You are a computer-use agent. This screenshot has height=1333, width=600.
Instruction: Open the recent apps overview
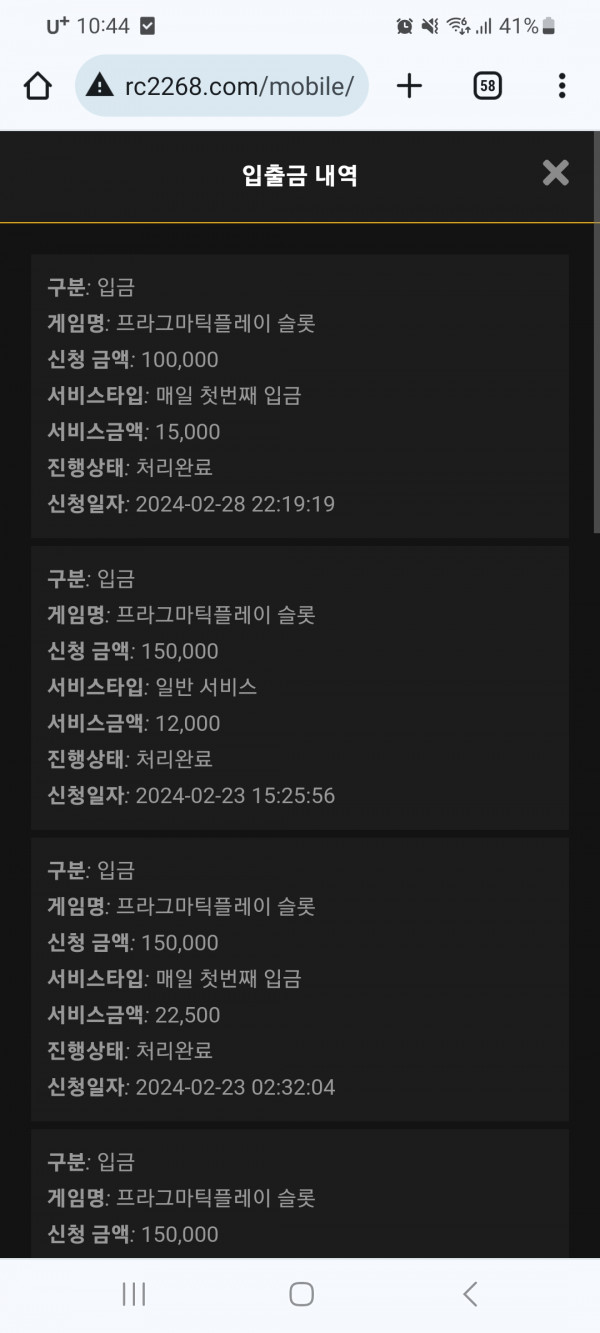tap(134, 1294)
